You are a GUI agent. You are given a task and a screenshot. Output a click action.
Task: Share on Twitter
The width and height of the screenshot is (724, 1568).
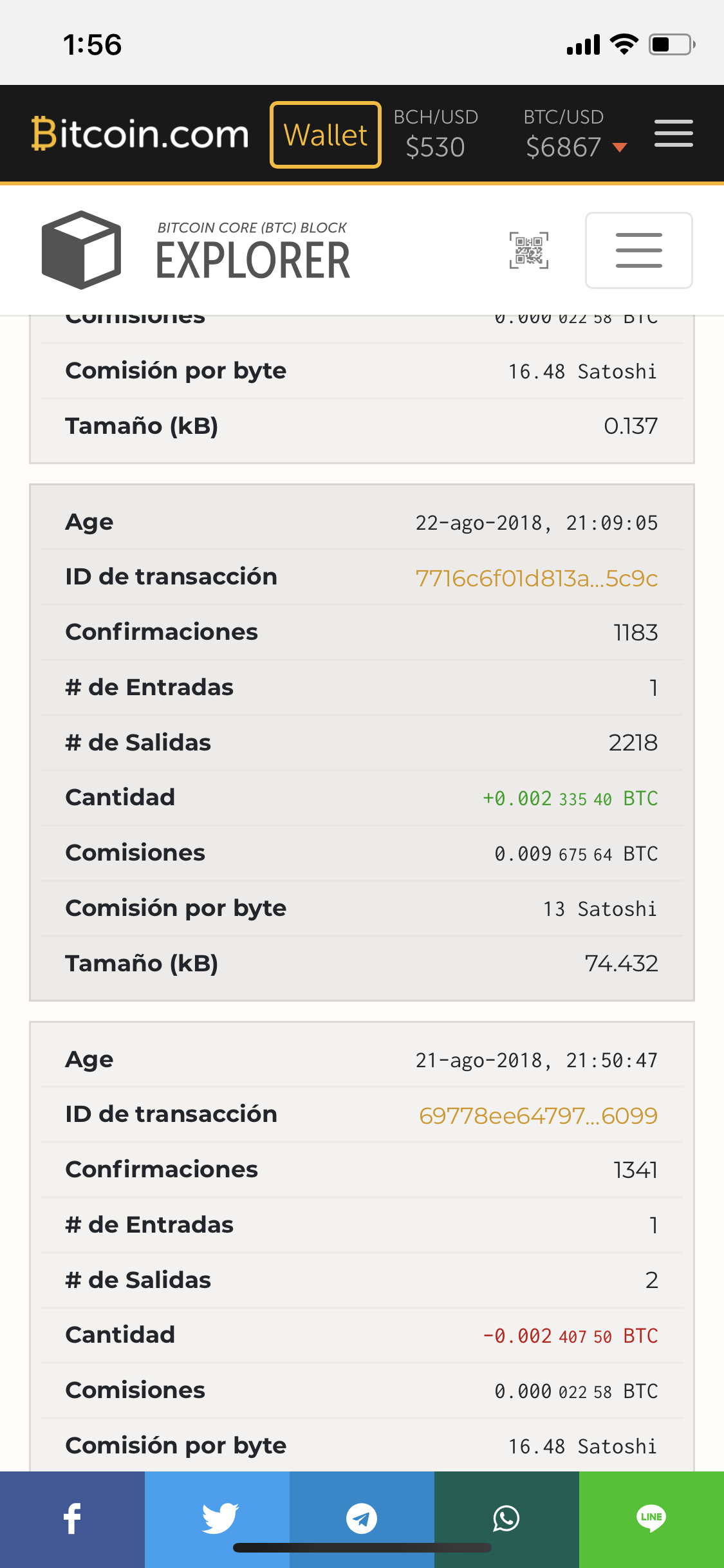(217, 1519)
